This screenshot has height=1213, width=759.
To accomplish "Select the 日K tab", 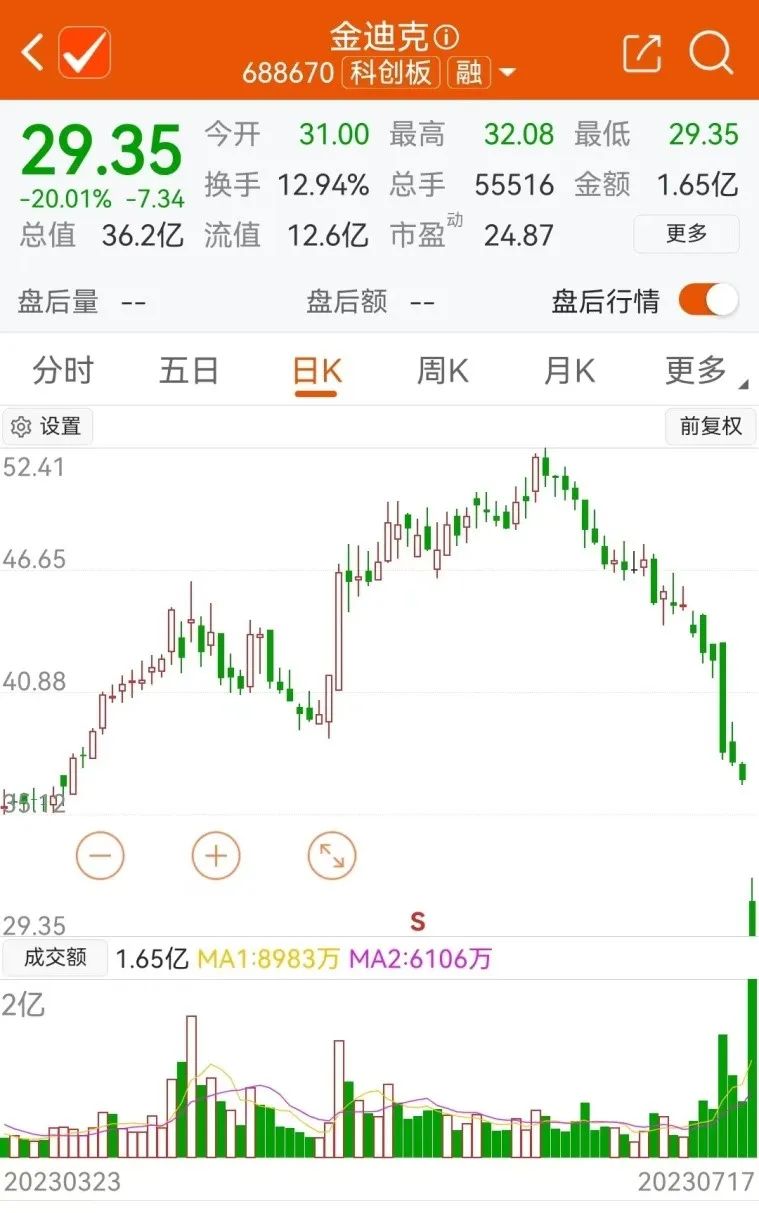I will tap(316, 371).
